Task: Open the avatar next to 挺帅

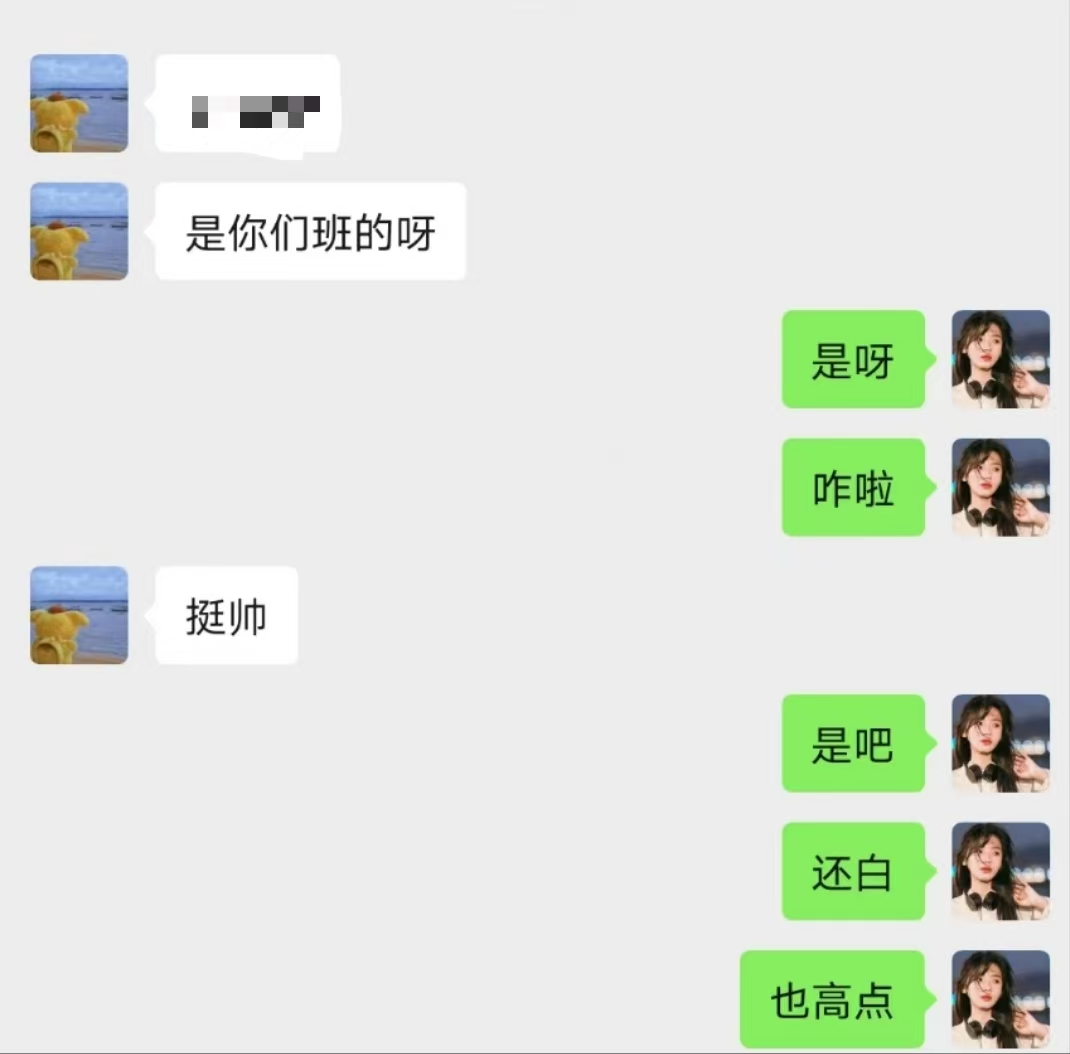Action: click(x=79, y=615)
